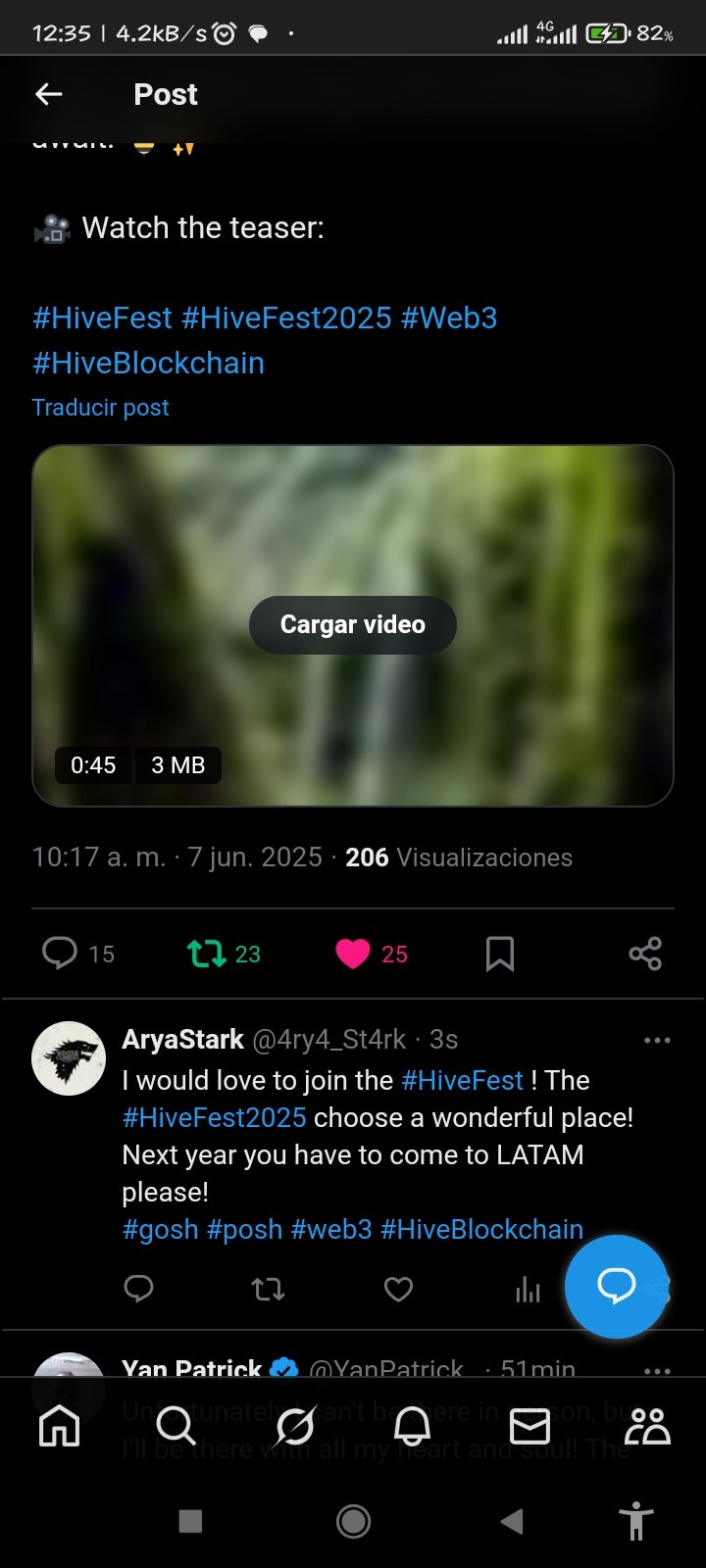Open the #HiveBlockchain hashtag above Traducir post
This screenshot has width=706, height=1568.
point(148,363)
